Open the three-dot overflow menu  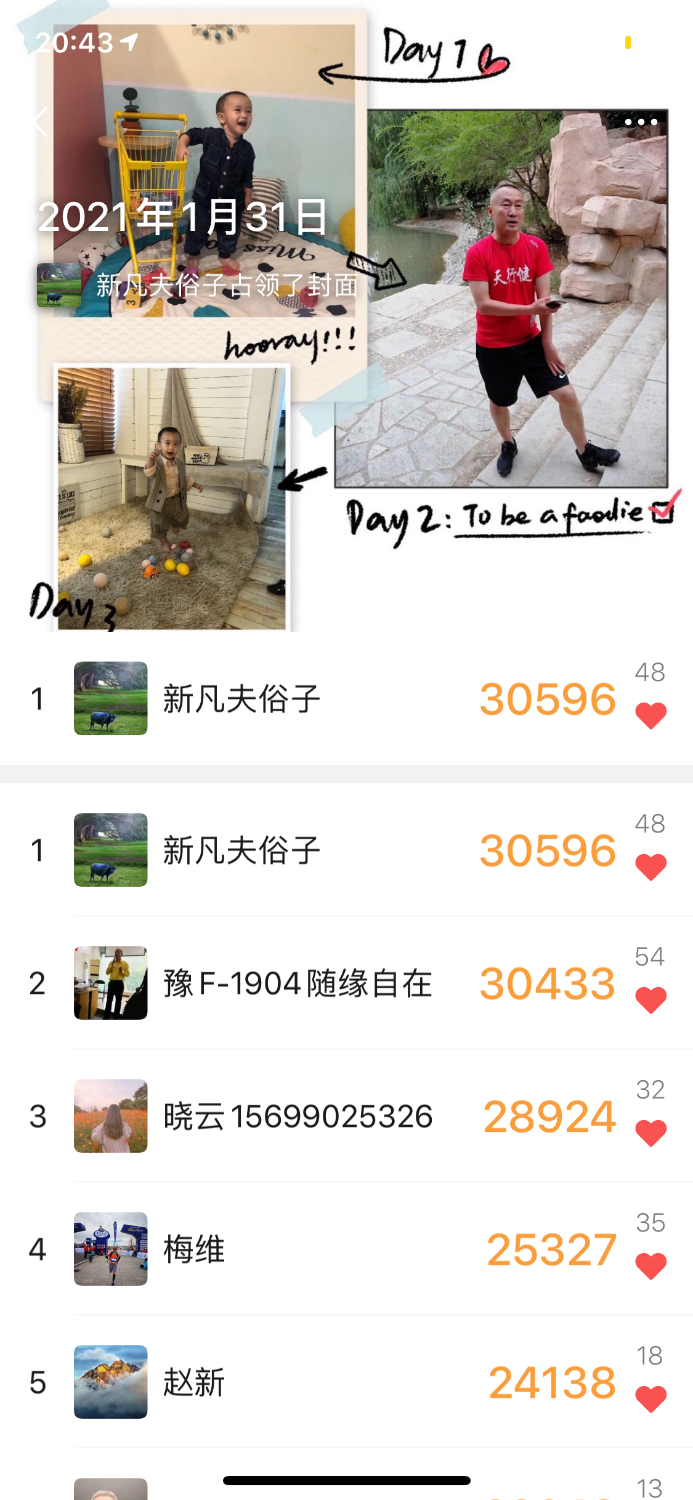(x=641, y=122)
